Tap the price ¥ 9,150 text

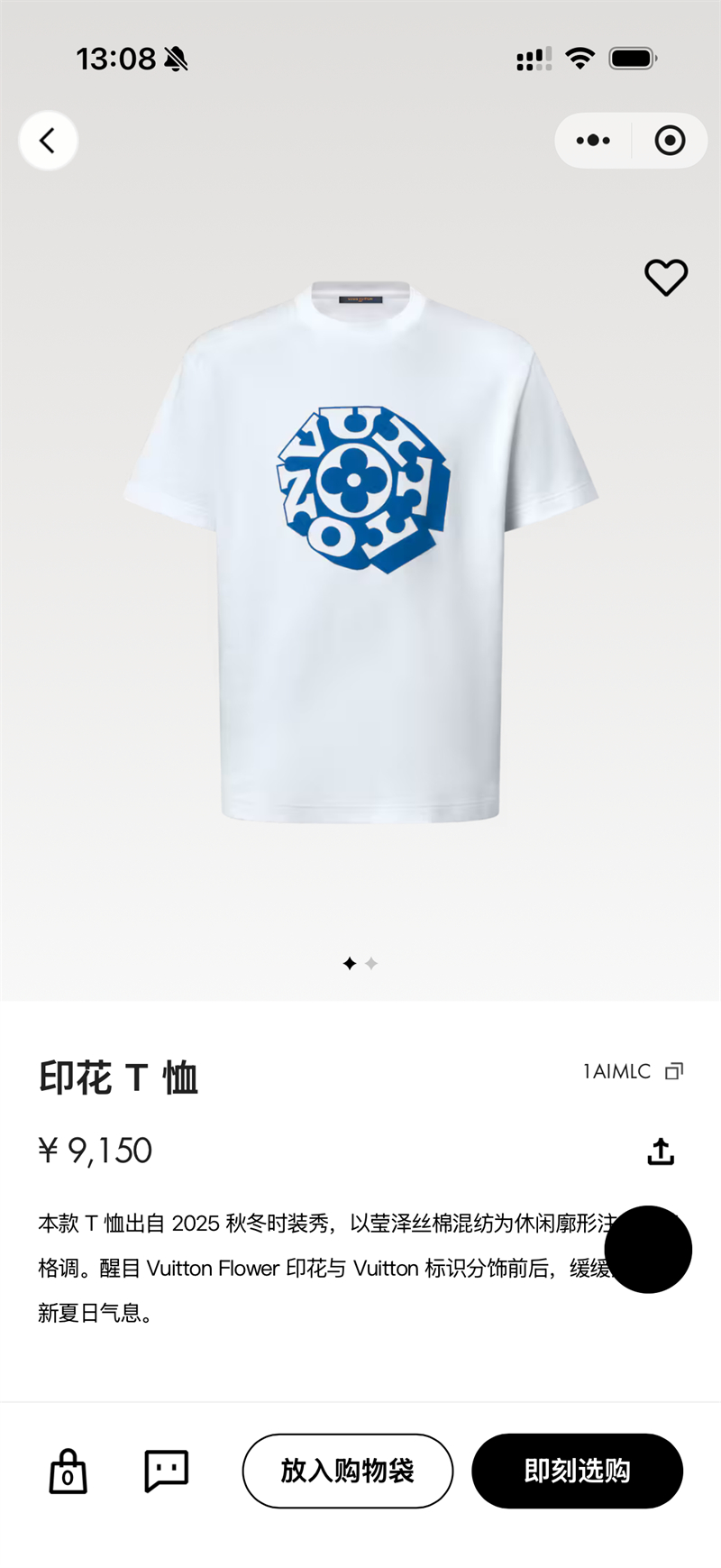[96, 1151]
